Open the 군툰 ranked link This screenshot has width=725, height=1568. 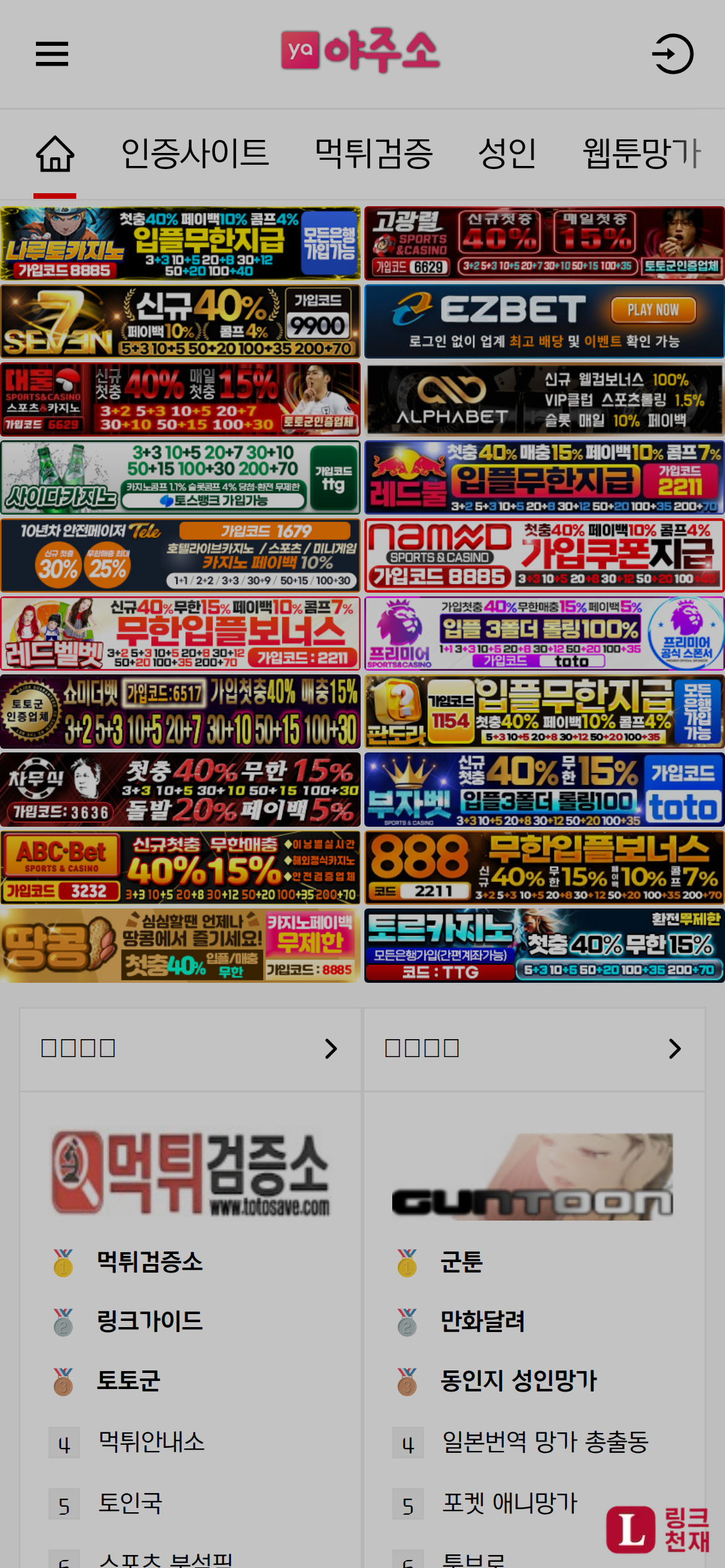[x=461, y=1262]
